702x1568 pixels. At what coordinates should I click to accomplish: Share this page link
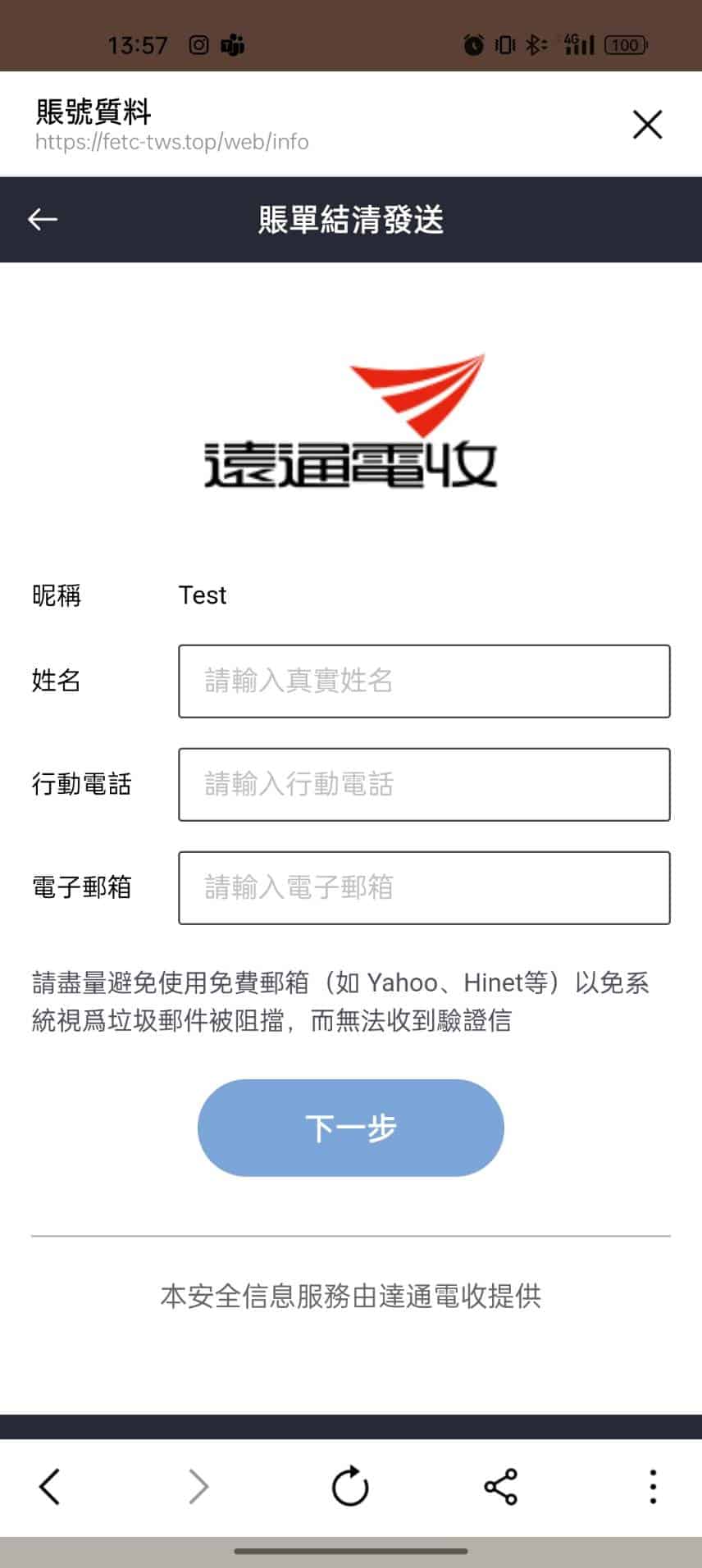click(x=500, y=1486)
